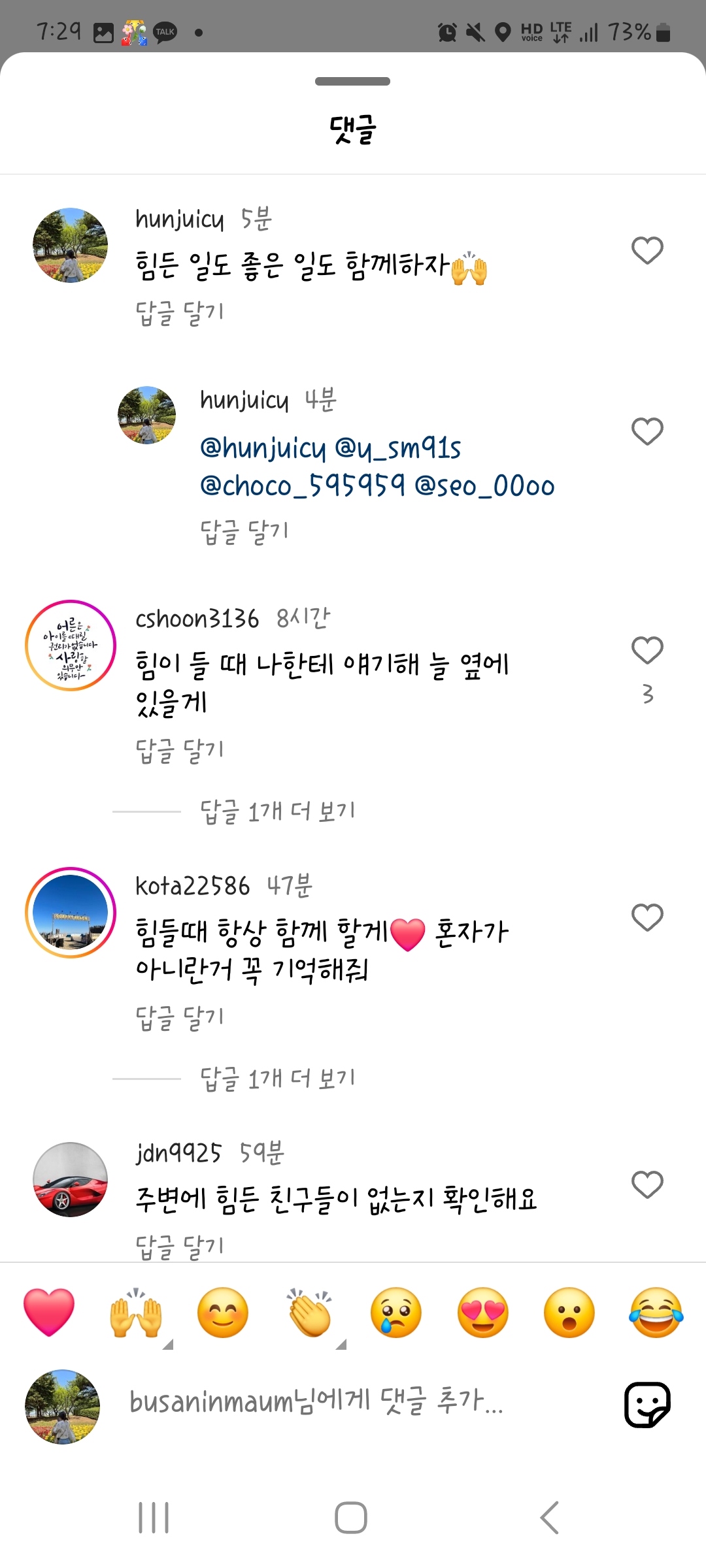Screen dimensions: 706x1568
Task: View kota22586's profile picture story
Action: pyautogui.click(x=71, y=913)
